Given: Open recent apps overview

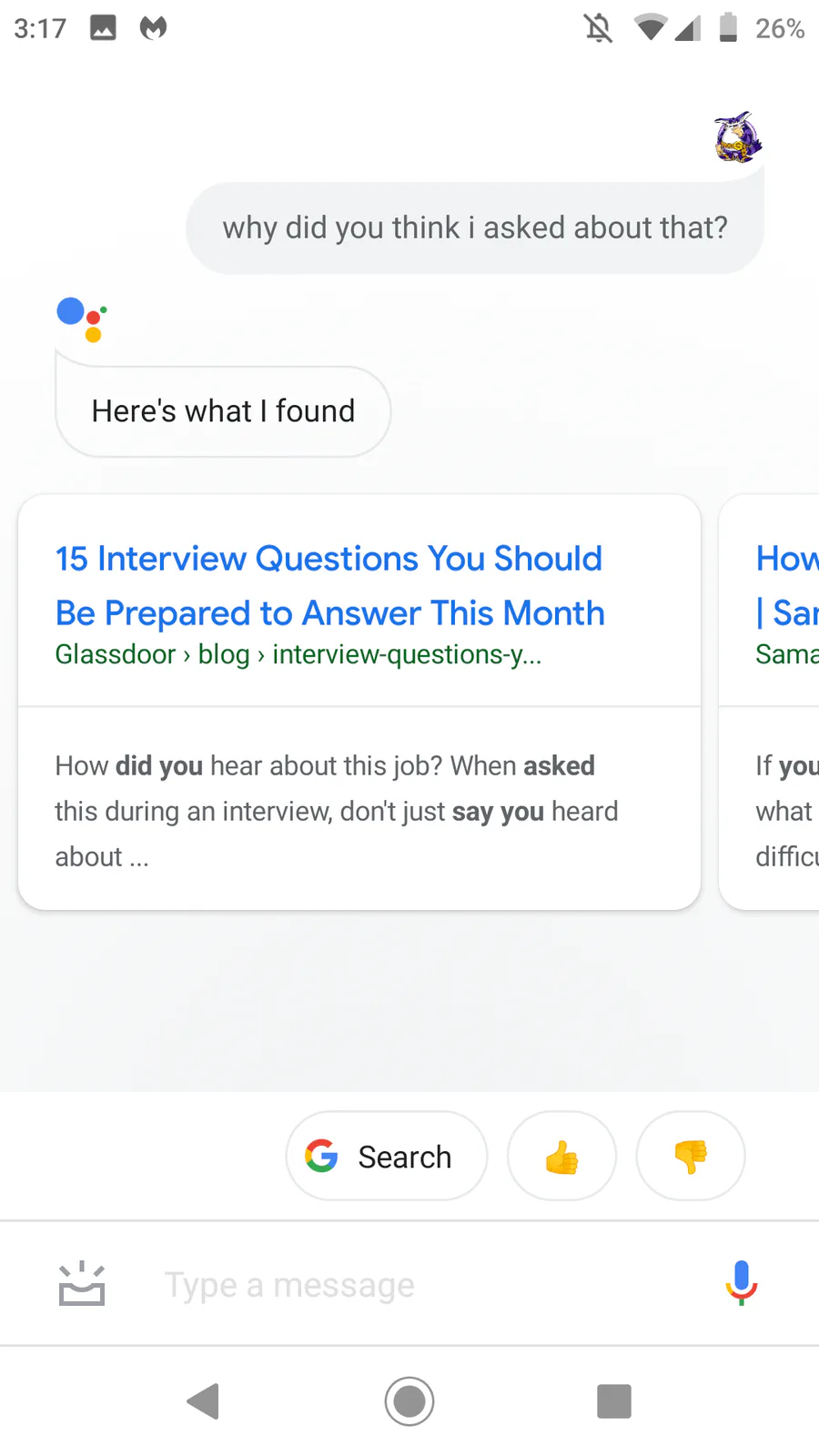Looking at the screenshot, I should [x=614, y=1401].
